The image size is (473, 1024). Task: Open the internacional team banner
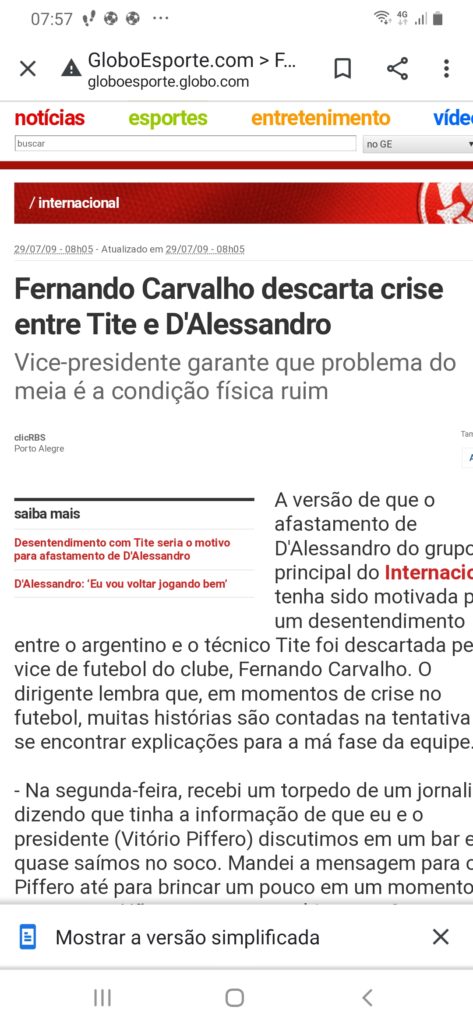[244, 203]
